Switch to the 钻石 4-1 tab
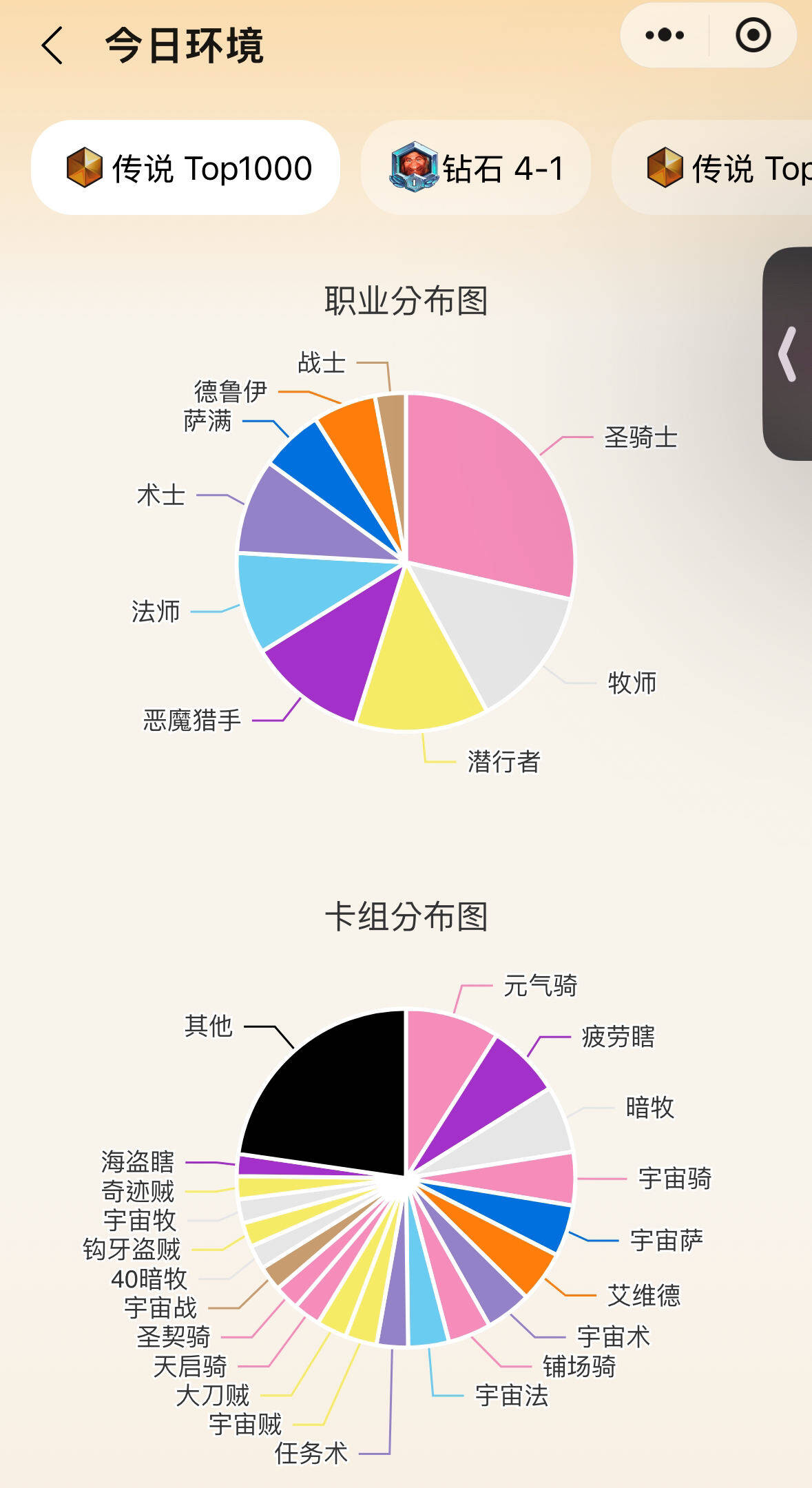The width and height of the screenshot is (812, 1488). (x=477, y=168)
